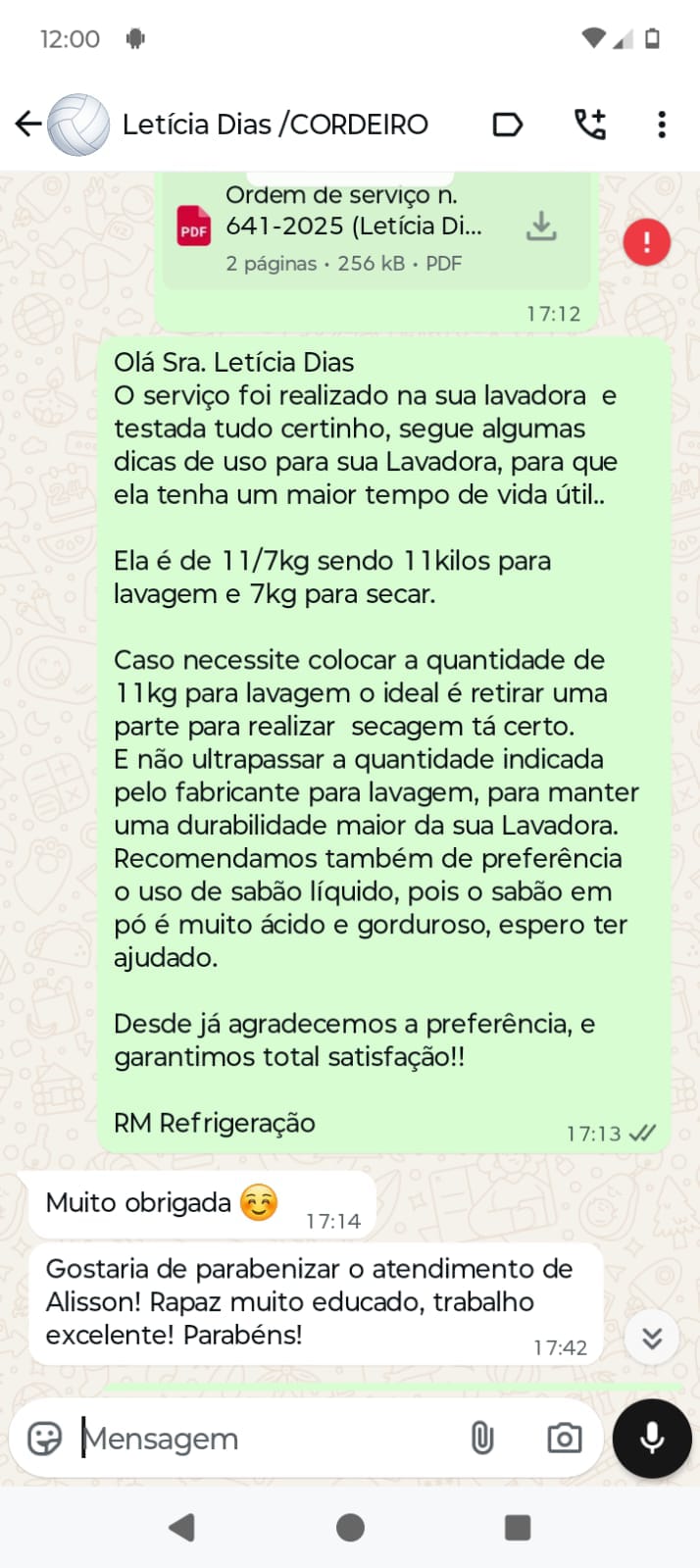Open the three-dot overflow menu

662,125
